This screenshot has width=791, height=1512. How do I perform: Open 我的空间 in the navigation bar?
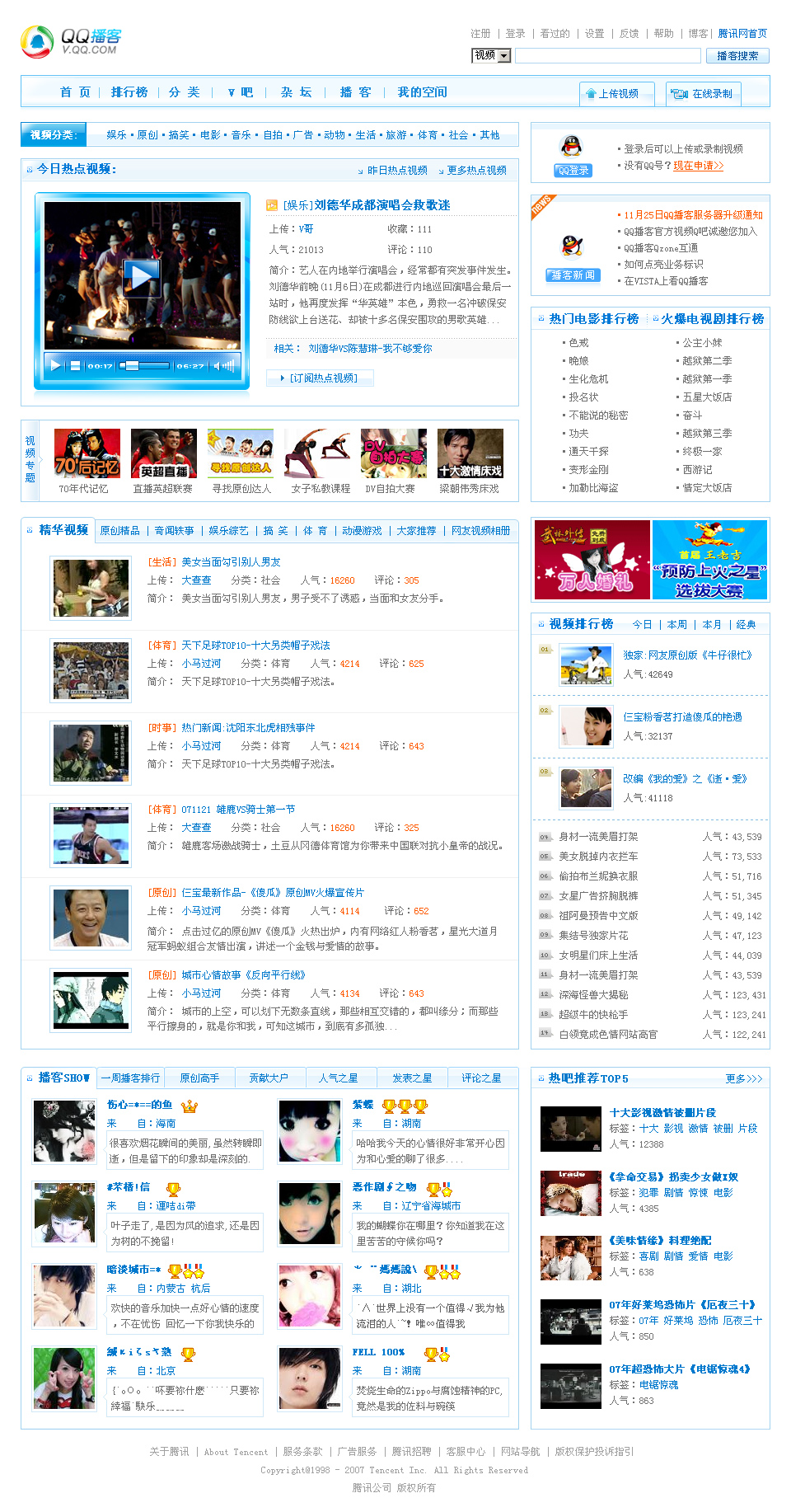click(x=422, y=92)
